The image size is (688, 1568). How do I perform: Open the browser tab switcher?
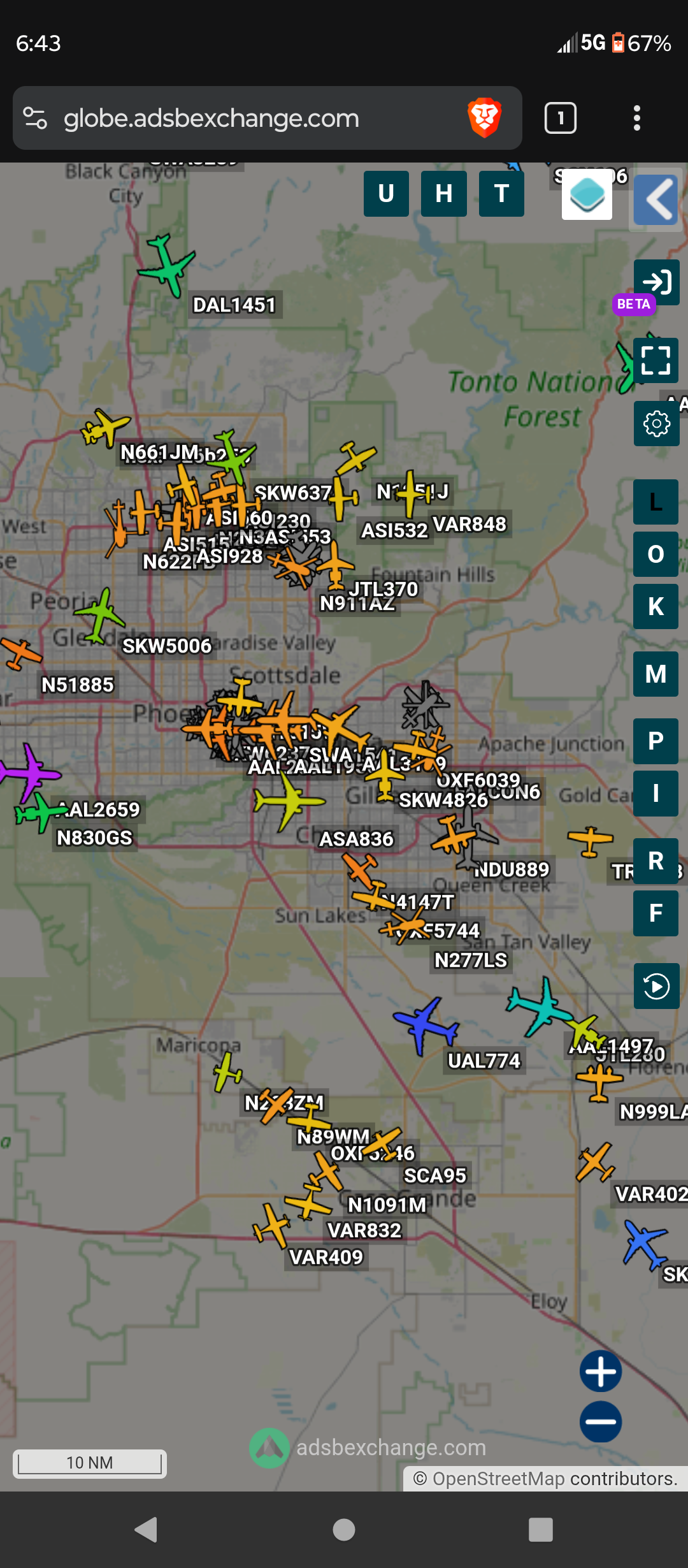coord(561,118)
